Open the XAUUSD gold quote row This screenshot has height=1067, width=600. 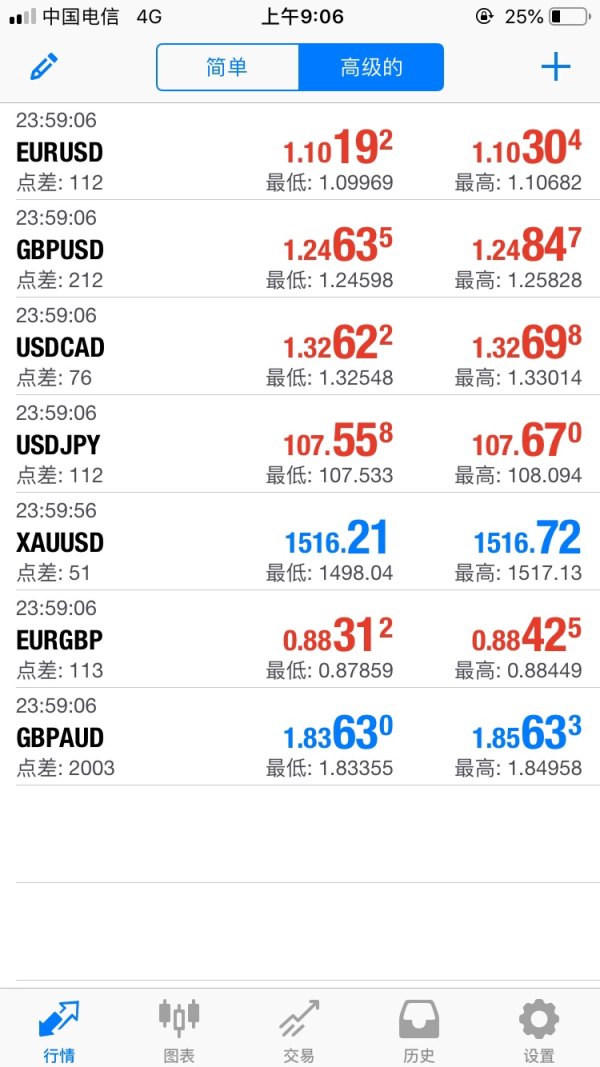(x=300, y=542)
